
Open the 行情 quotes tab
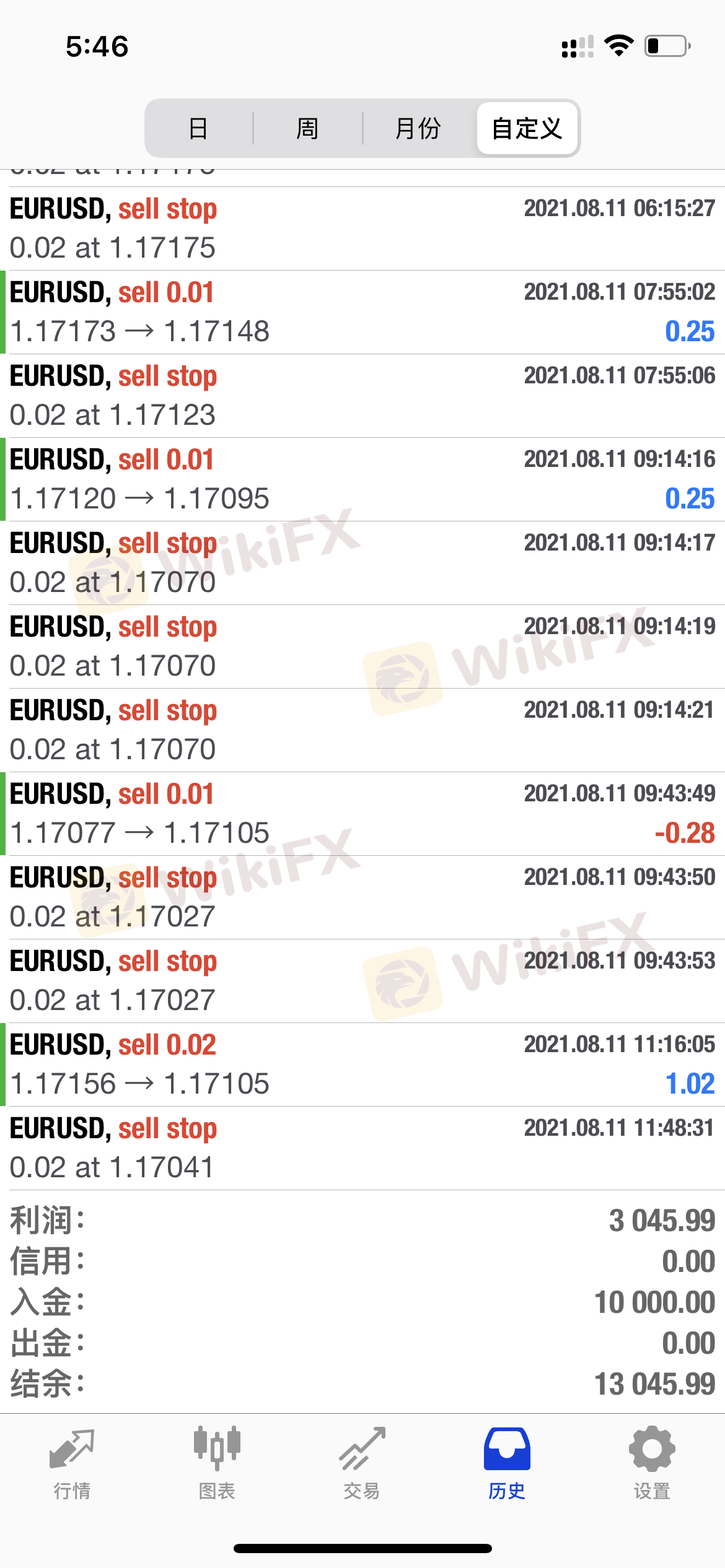point(72,1463)
